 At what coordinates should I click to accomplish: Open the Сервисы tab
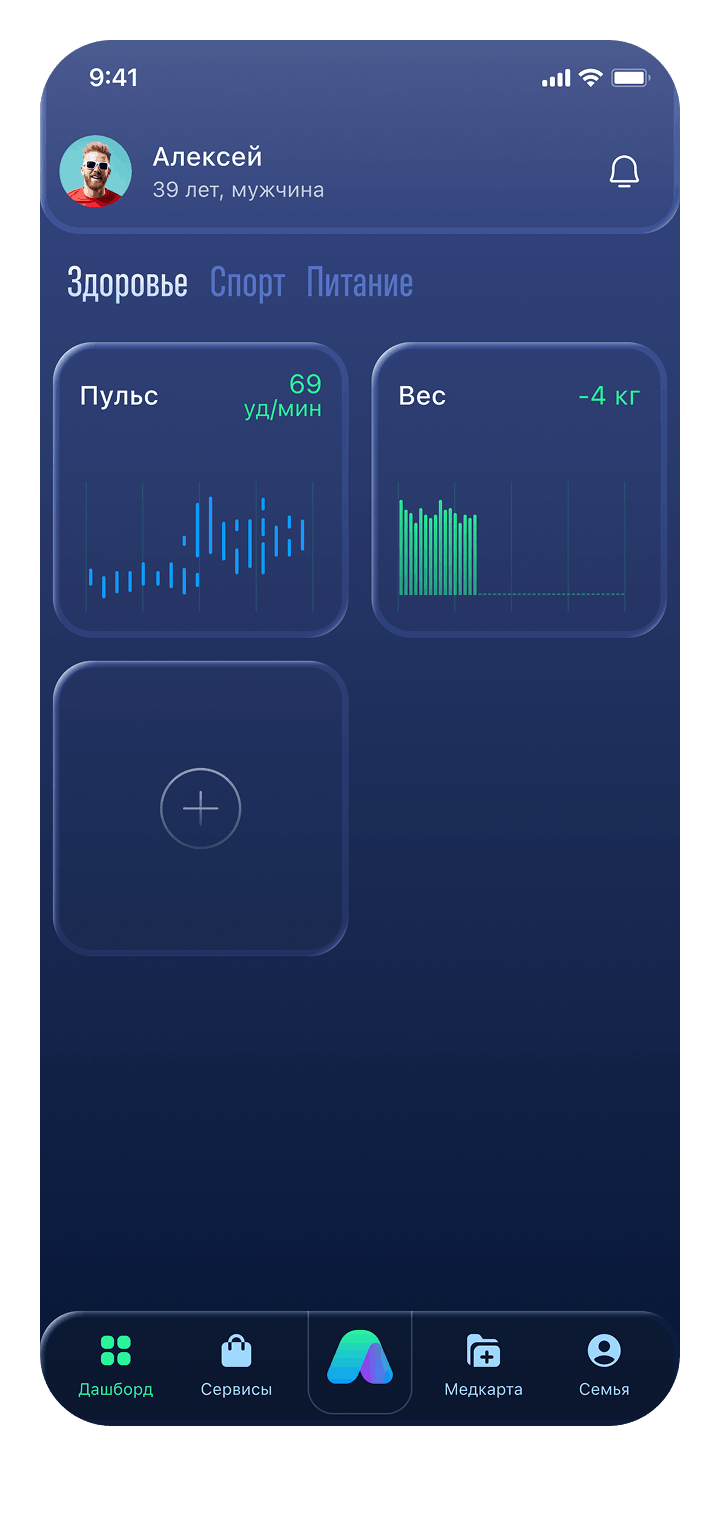[x=236, y=1366]
